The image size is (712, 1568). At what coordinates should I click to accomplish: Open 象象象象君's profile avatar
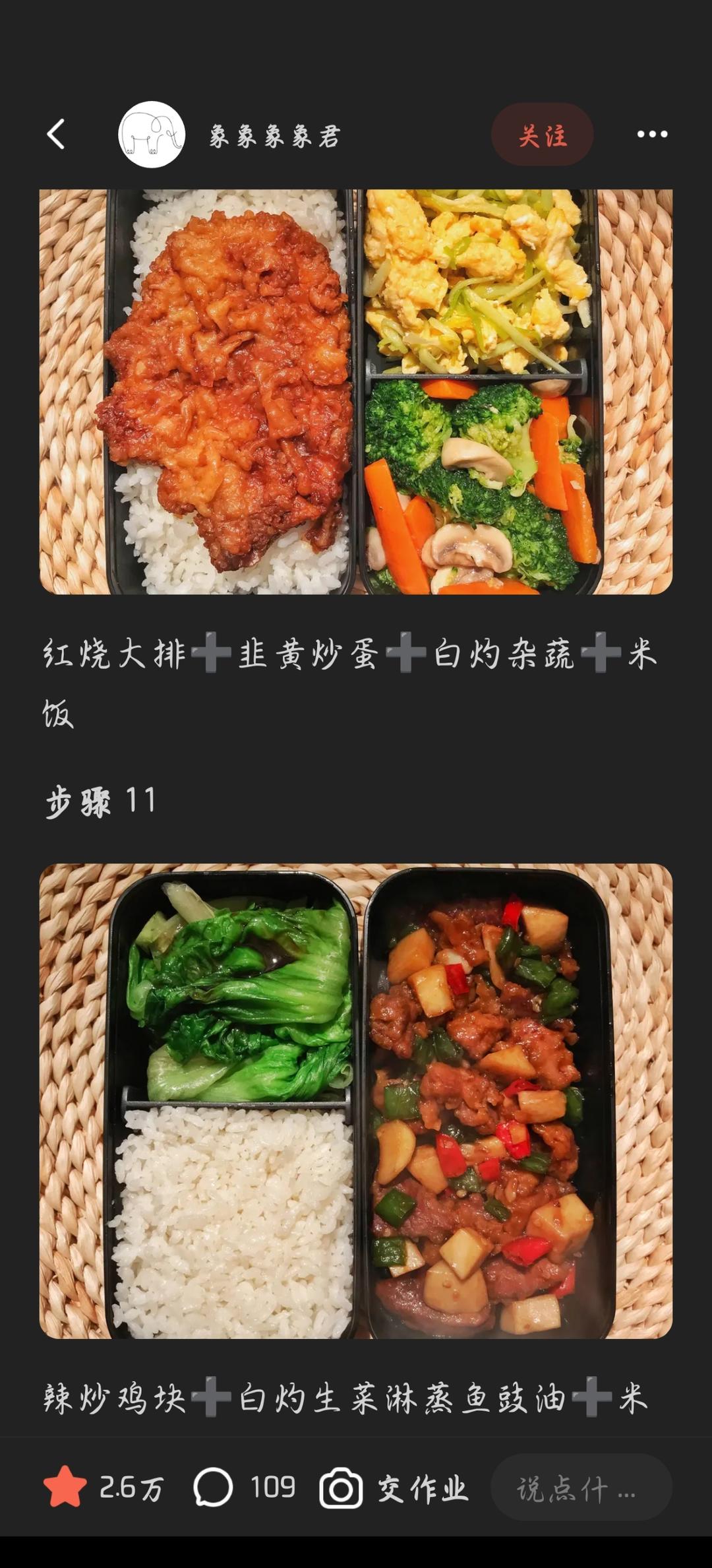[x=152, y=135]
